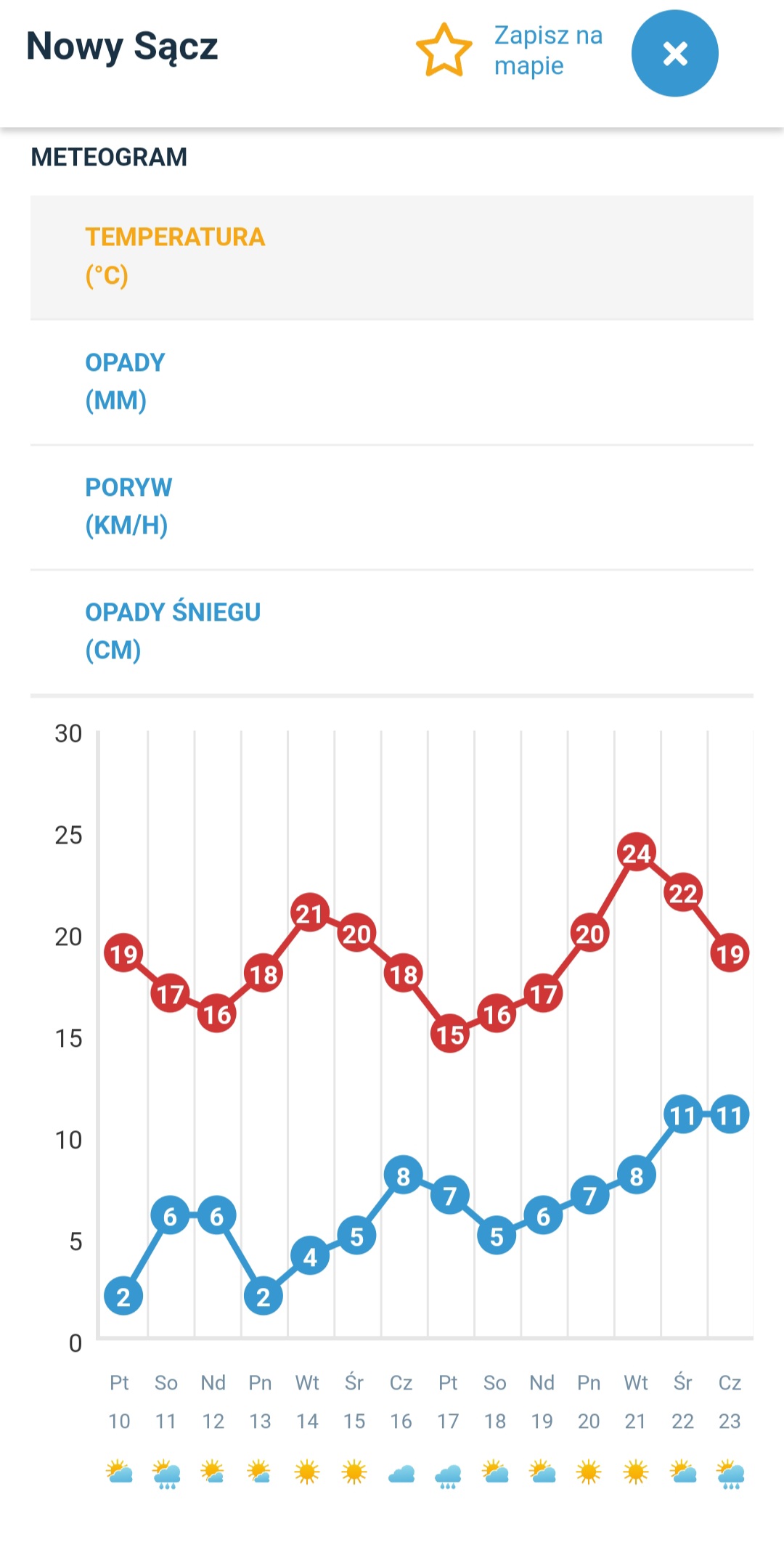The height and width of the screenshot is (1542, 784).
Task: Tap the star to save the location
Action: tap(444, 50)
